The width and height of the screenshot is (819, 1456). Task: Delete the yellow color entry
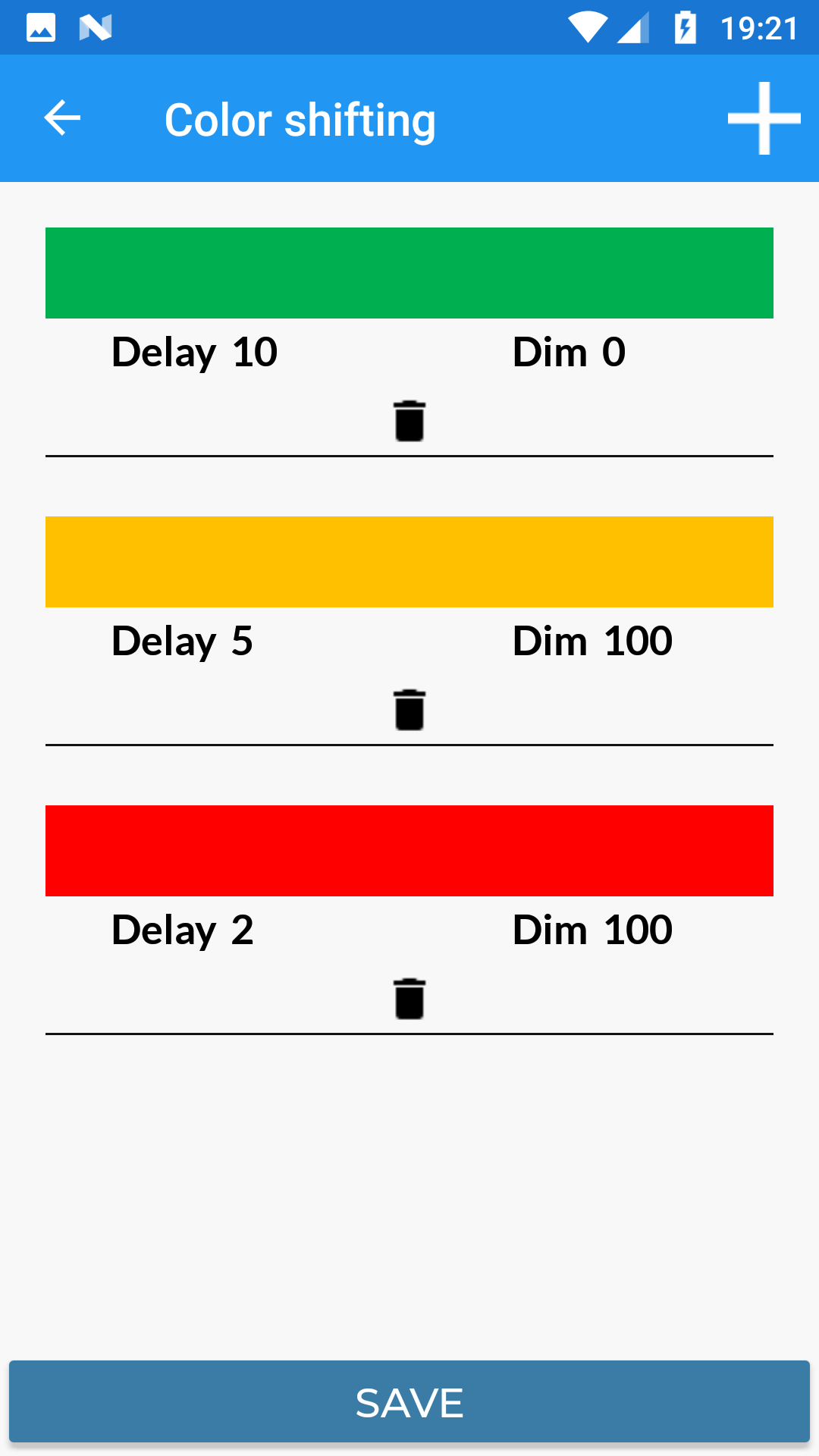click(409, 710)
